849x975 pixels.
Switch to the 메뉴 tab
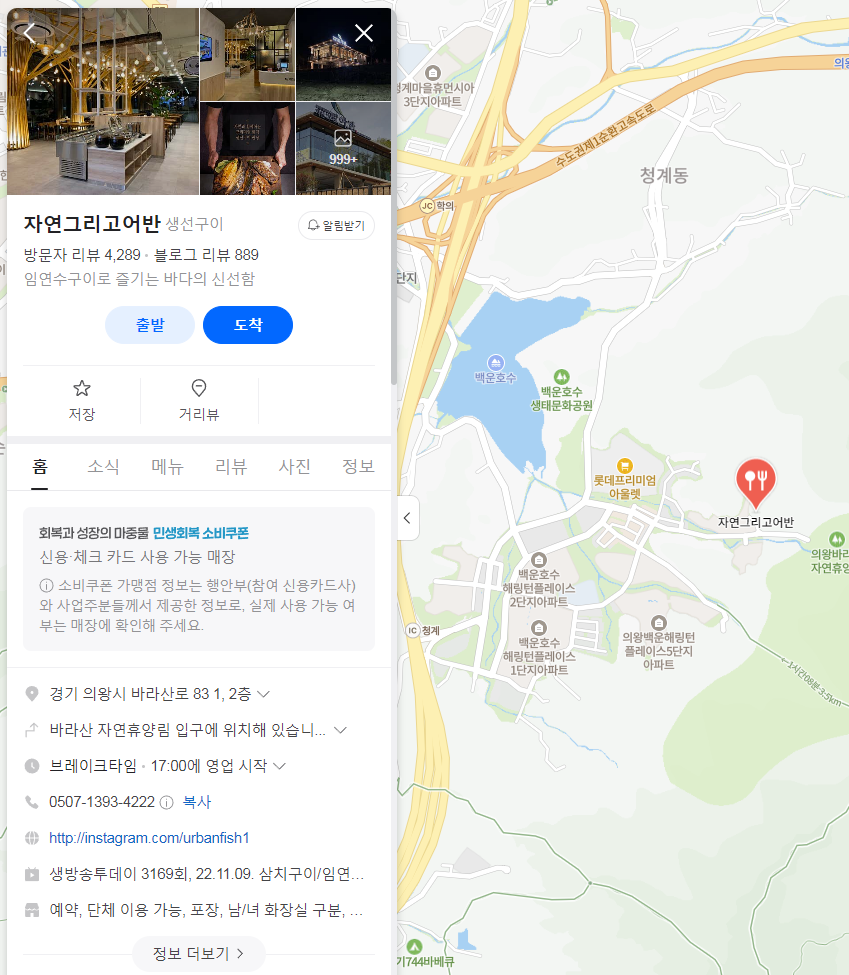click(167, 466)
